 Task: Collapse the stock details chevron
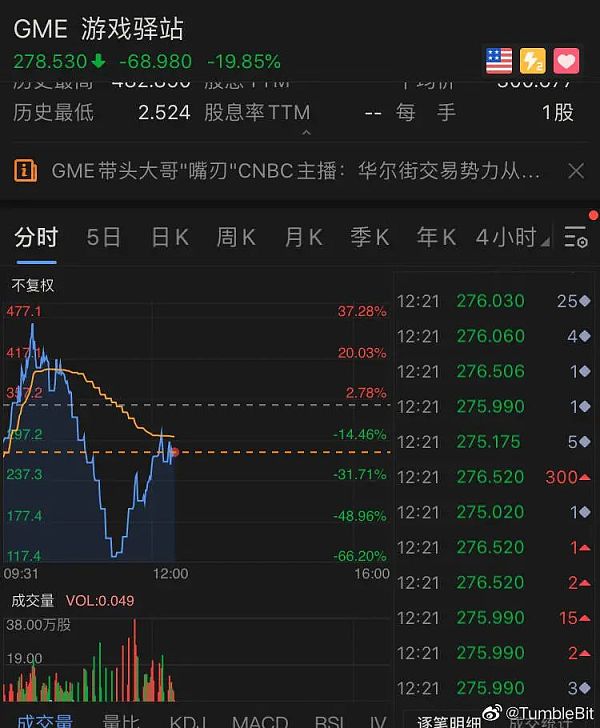306,132
